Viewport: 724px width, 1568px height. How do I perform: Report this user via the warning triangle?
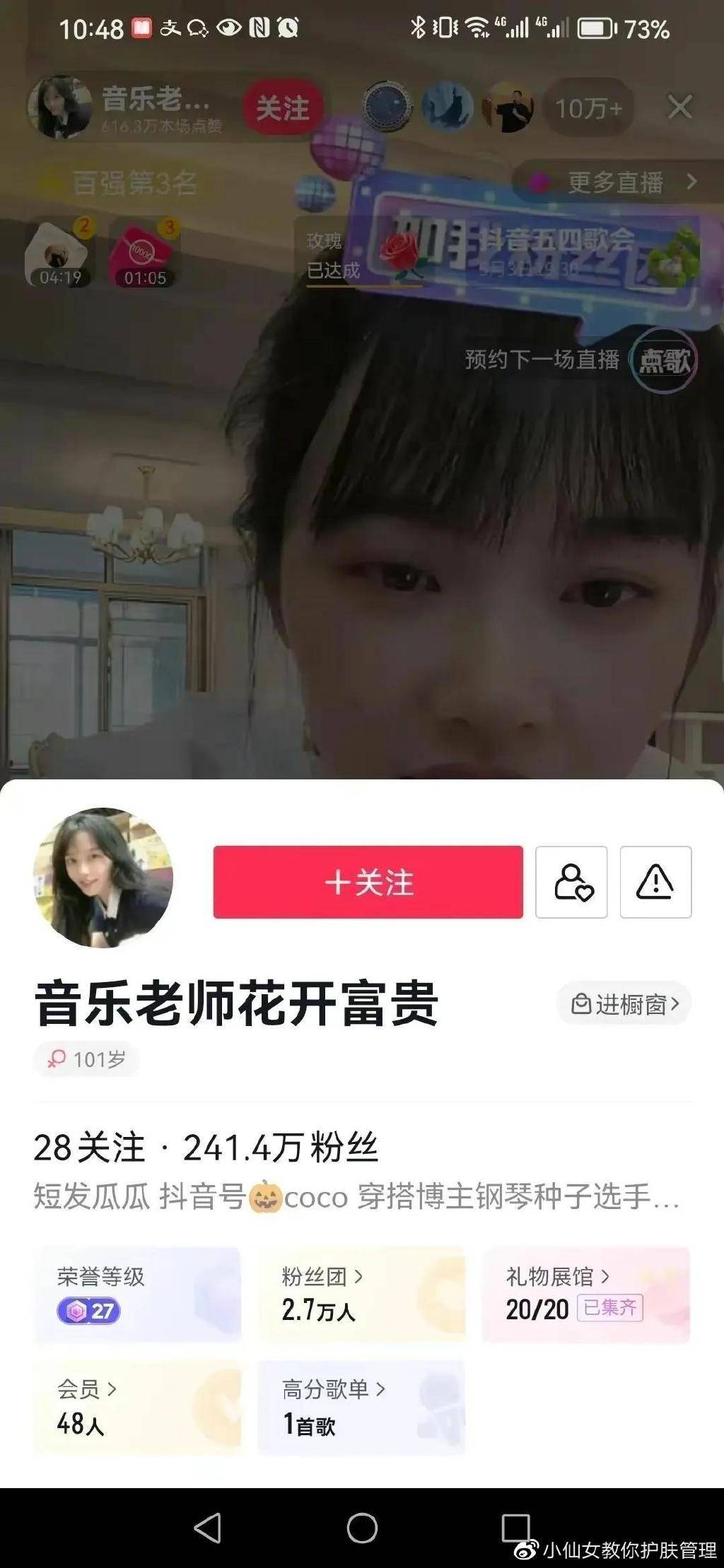point(655,882)
